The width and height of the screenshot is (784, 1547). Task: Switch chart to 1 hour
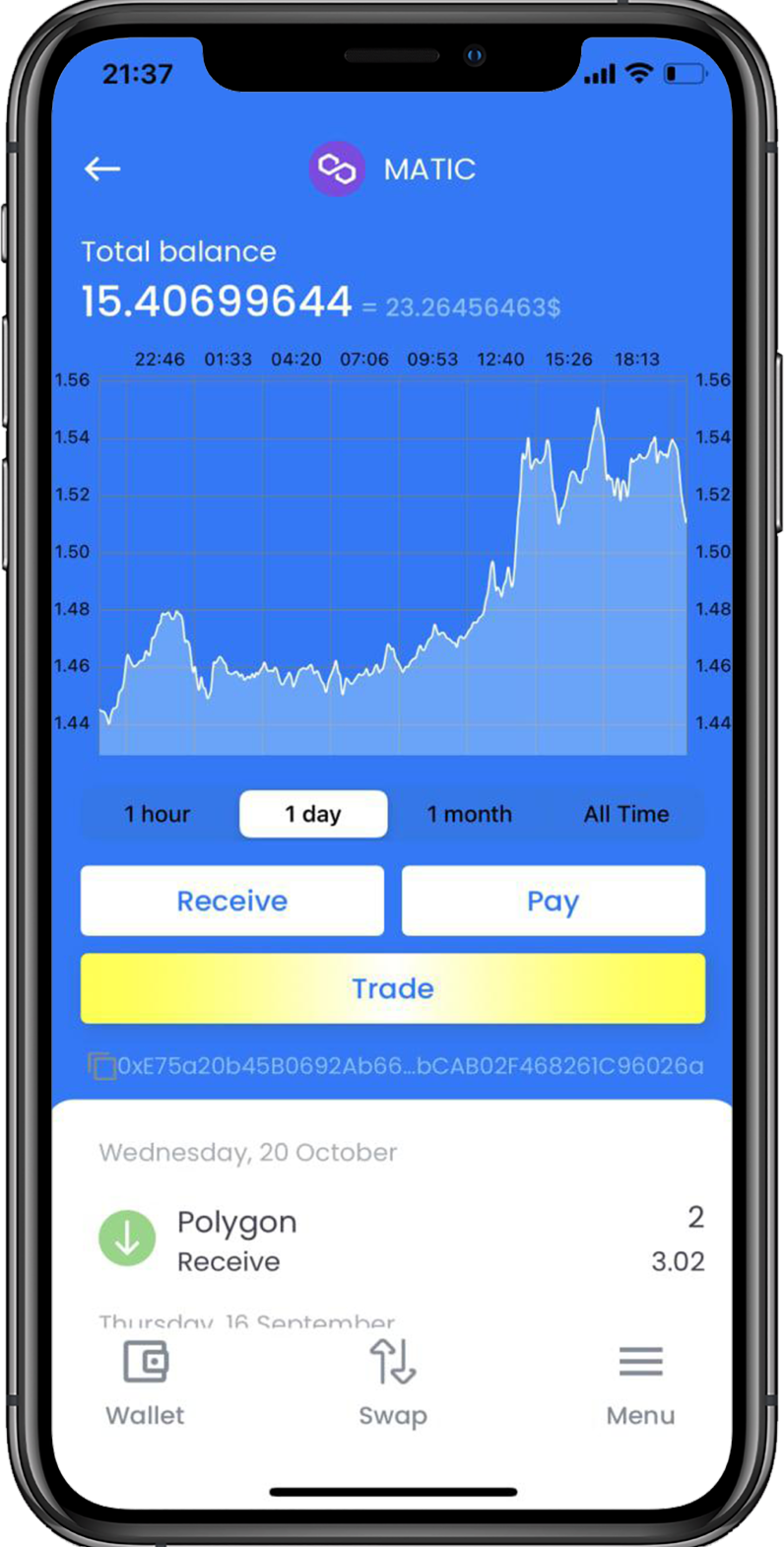(x=157, y=815)
